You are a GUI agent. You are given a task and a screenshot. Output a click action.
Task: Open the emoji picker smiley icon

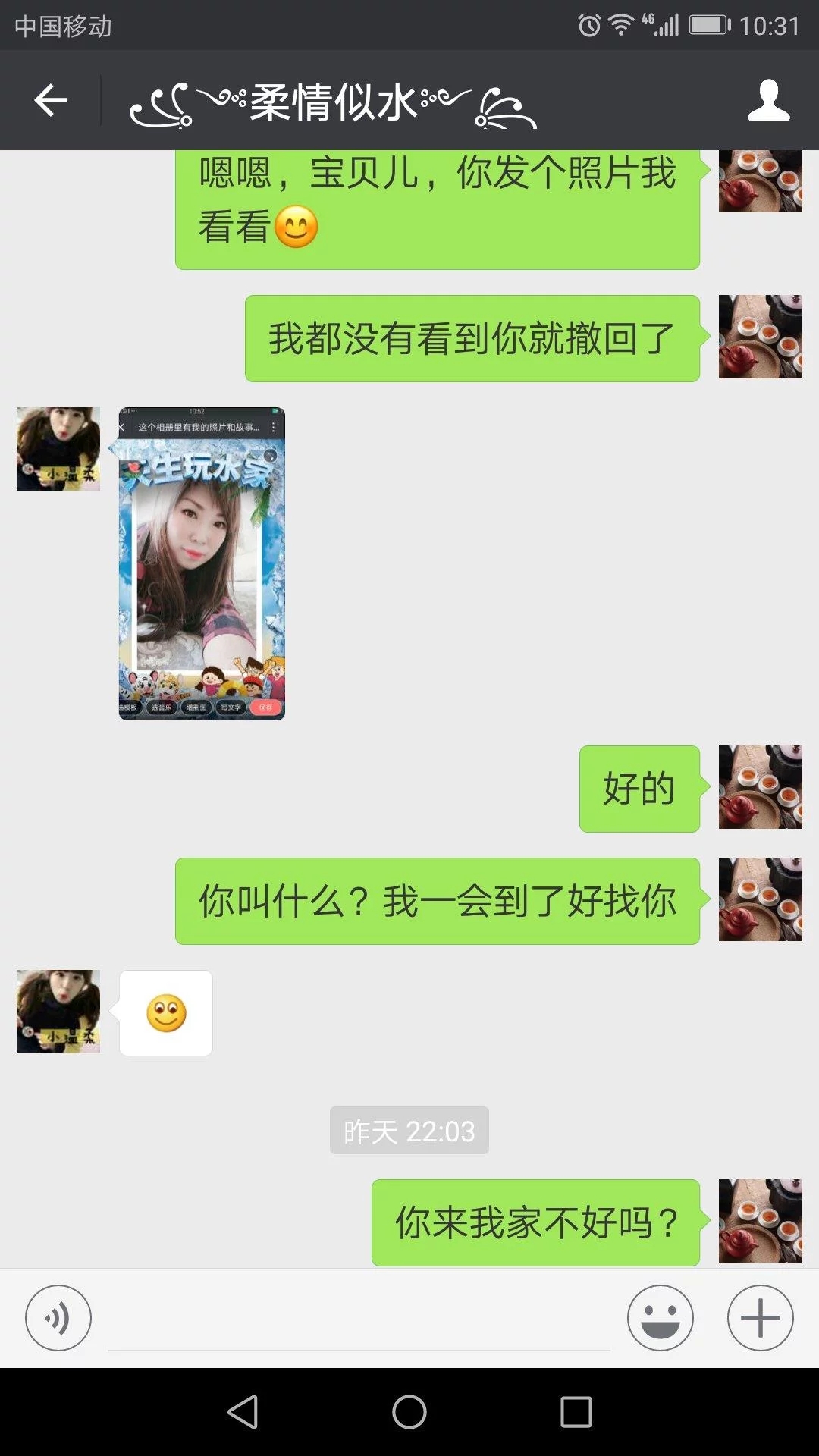(659, 1317)
